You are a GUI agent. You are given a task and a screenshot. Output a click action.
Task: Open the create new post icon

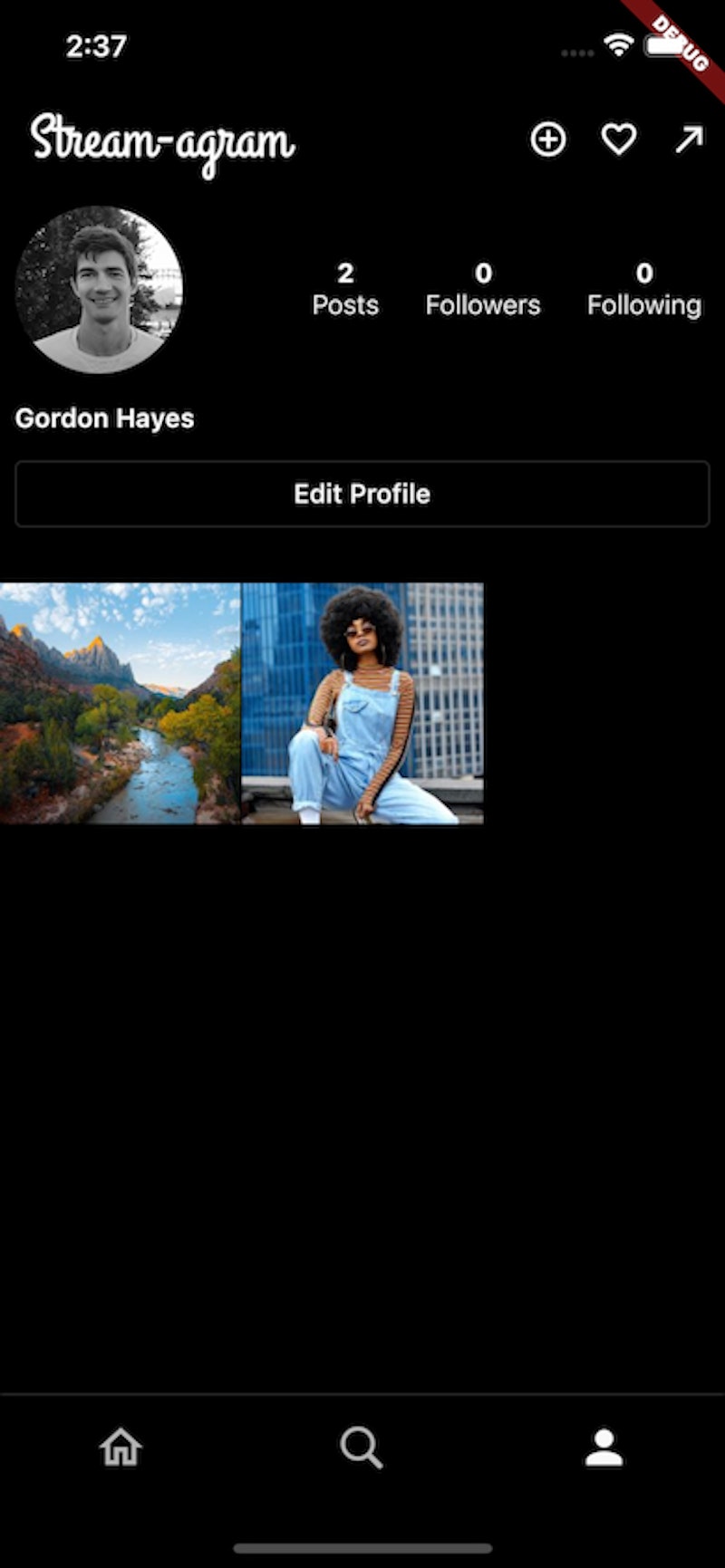tap(547, 140)
